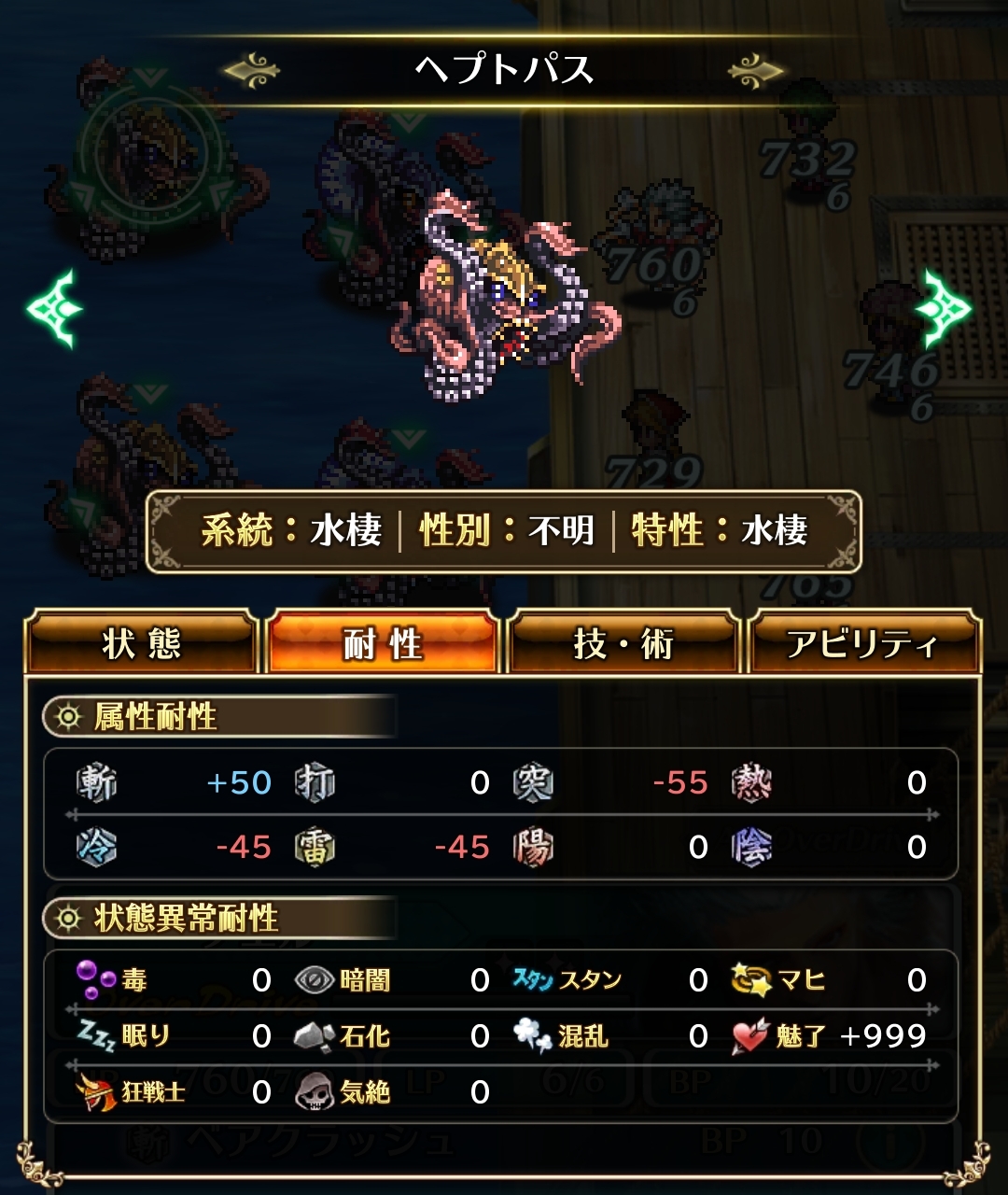
Task: Go to previous enemy with left arrow
Action: coord(54,308)
